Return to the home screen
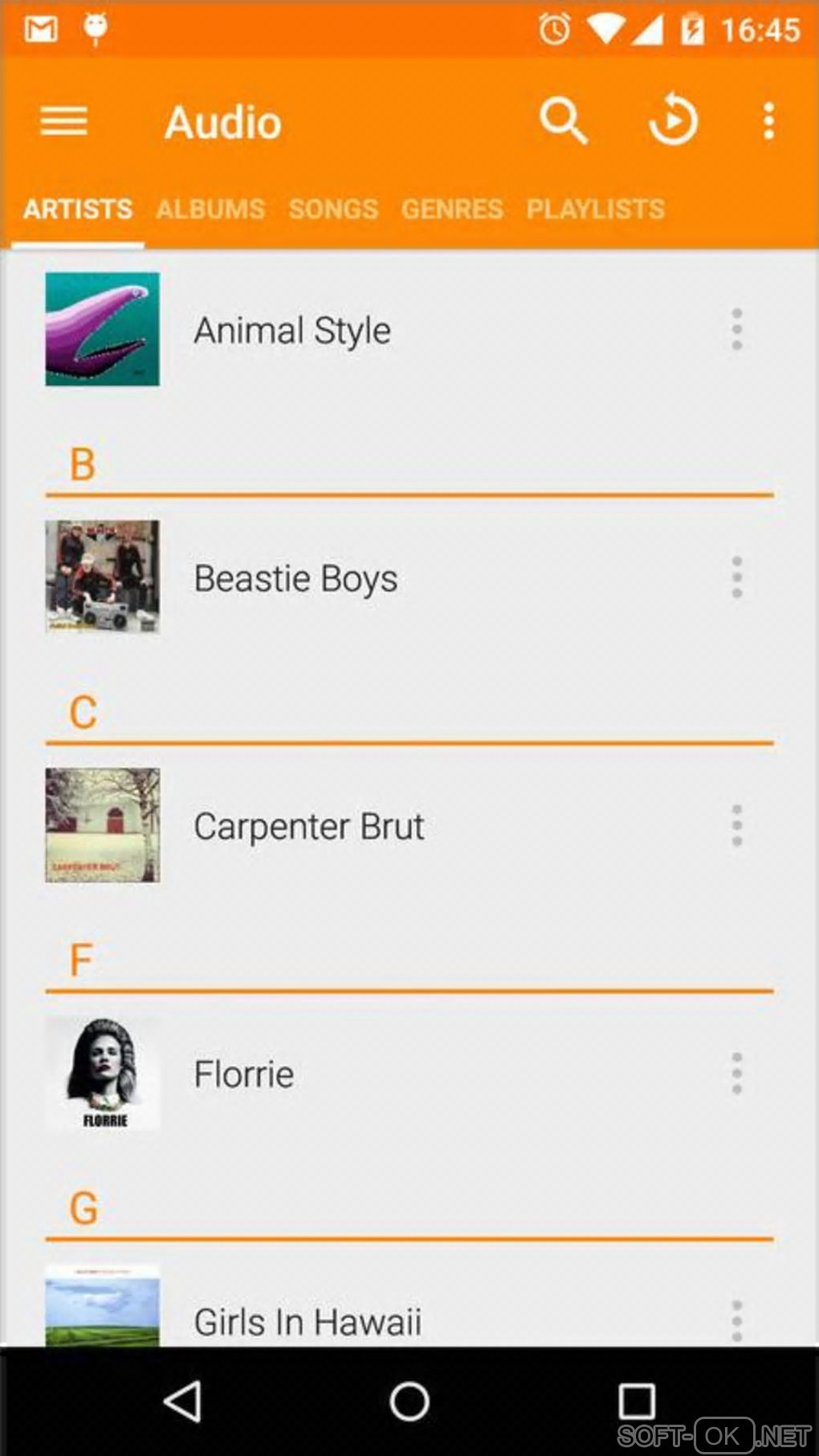Screen dimensions: 819x1456 pyautogui.click(x=409, y=1401)
